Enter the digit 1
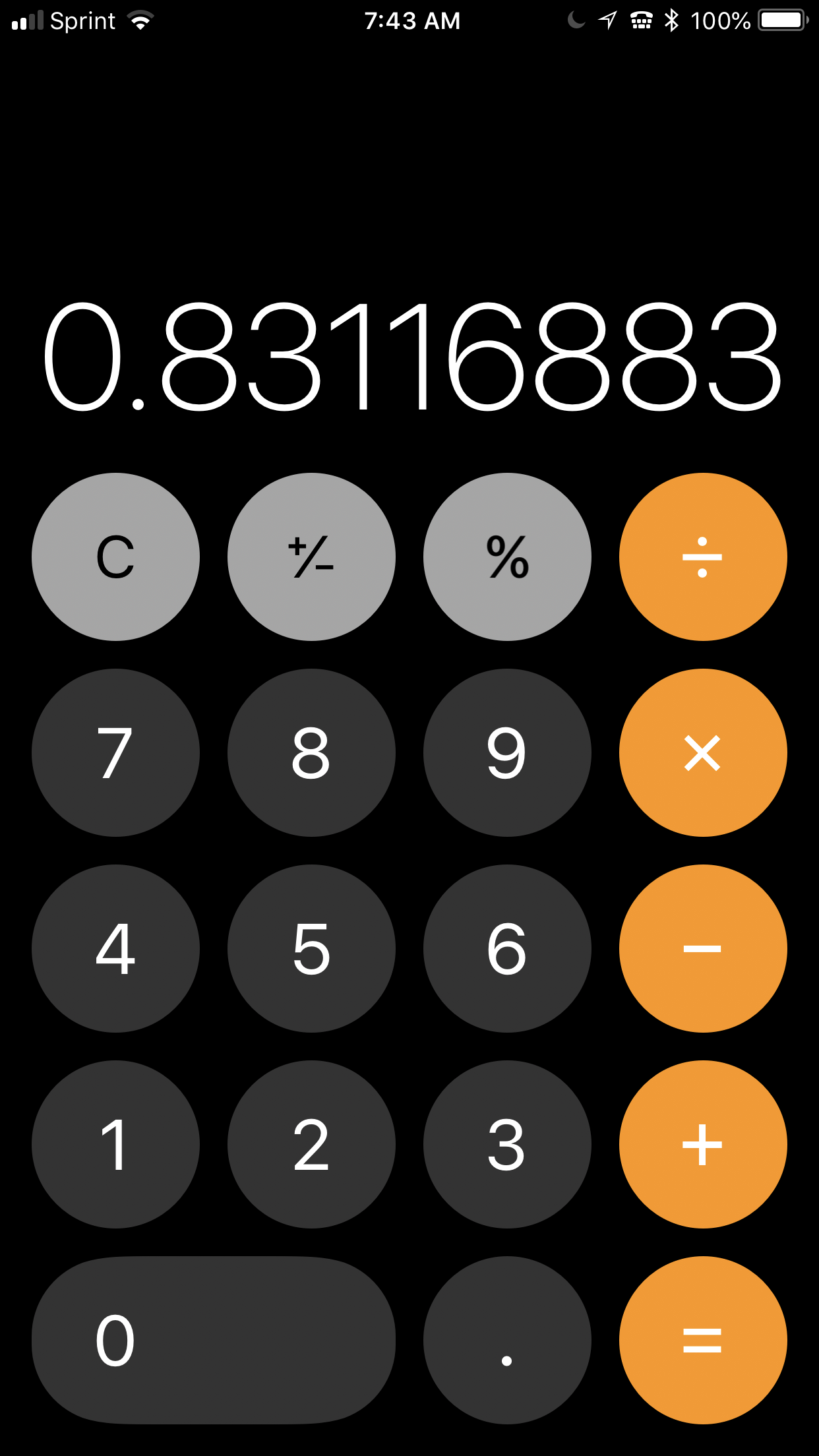 tap(115, 1144)
